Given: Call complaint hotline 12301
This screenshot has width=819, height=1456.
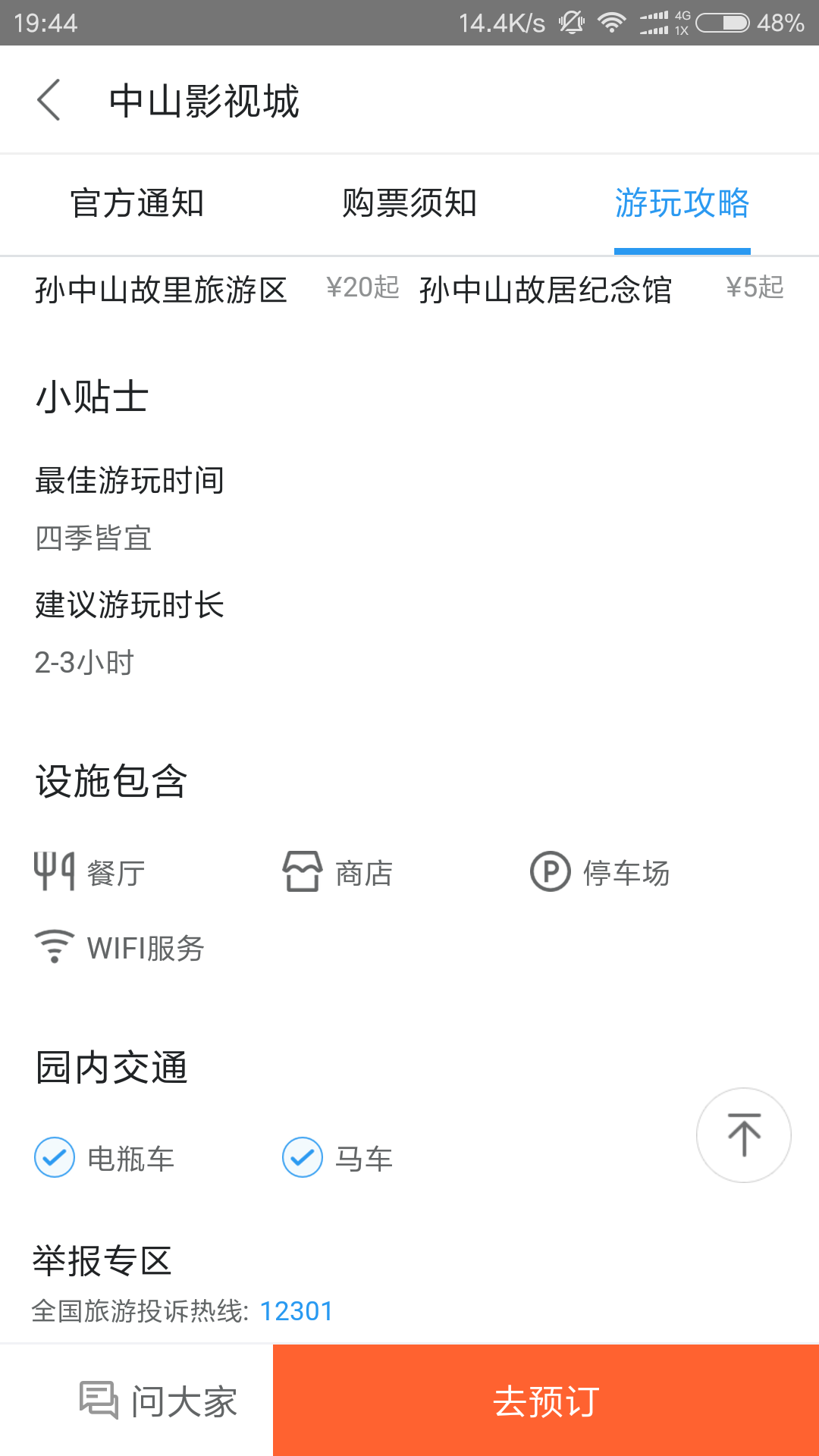Looking at the screenshot, I should tap(297, 1311).
